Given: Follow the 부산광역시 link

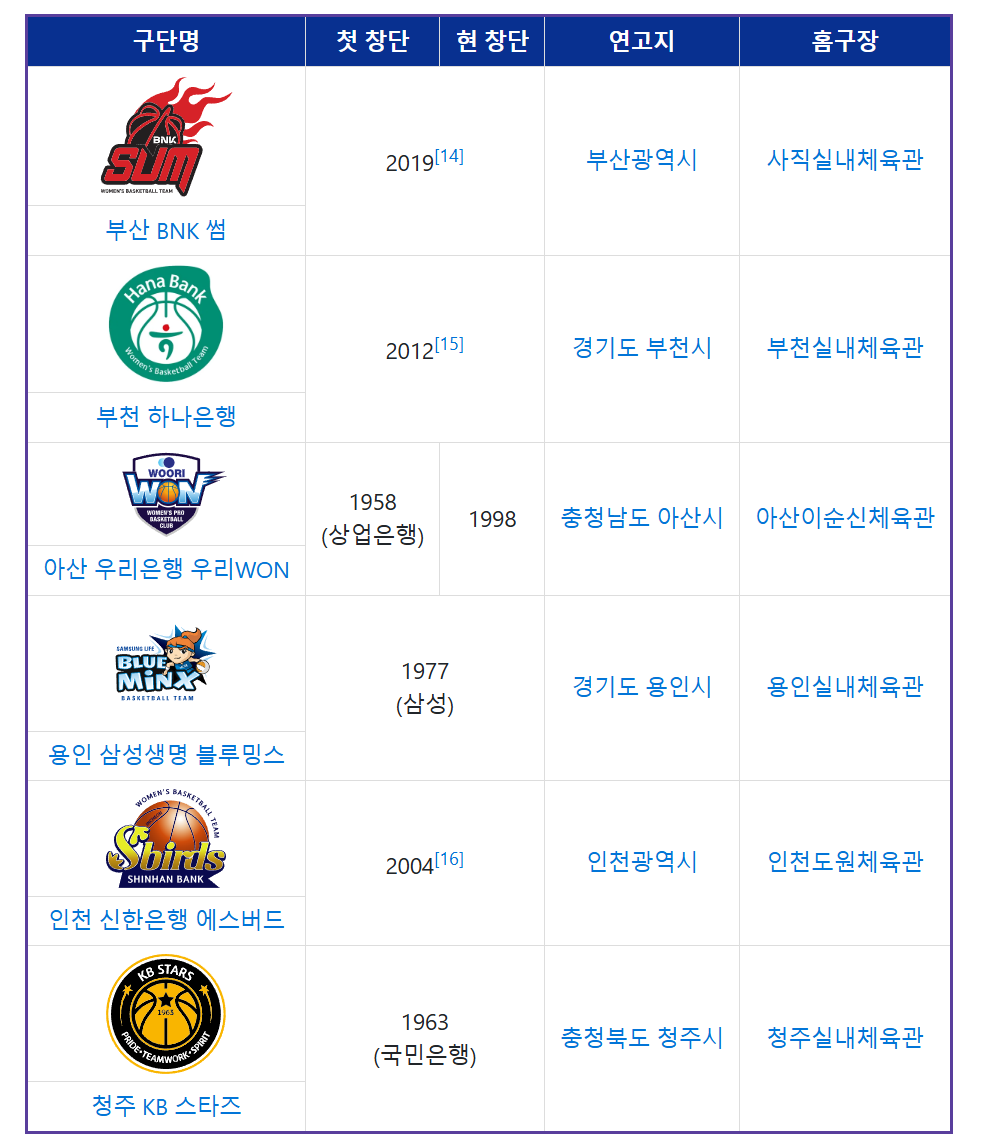Looking at the screenshot, I should point(641,160).
